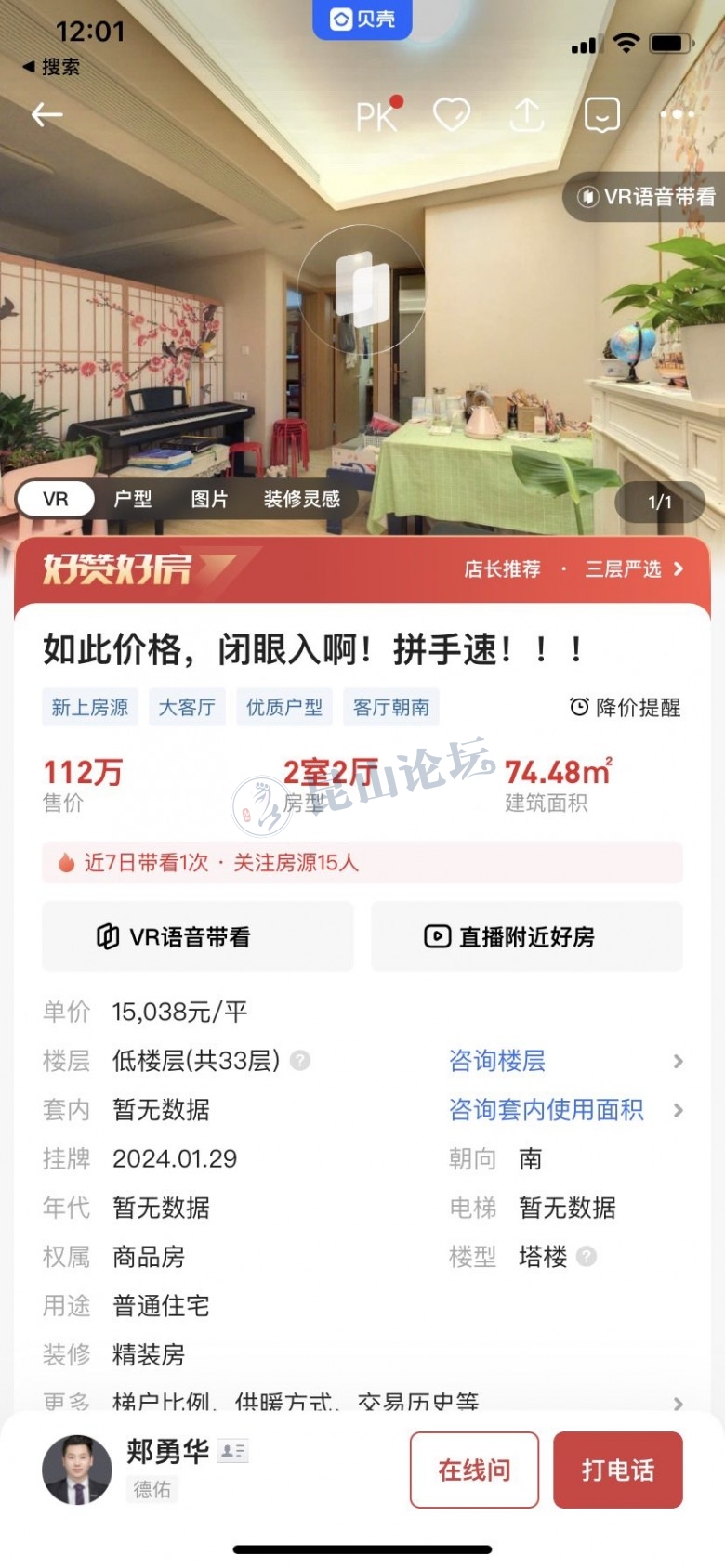Screen dimensions: 725x1568
Task: Start VR语音带看 tour button
Action: tap(198, 937)
